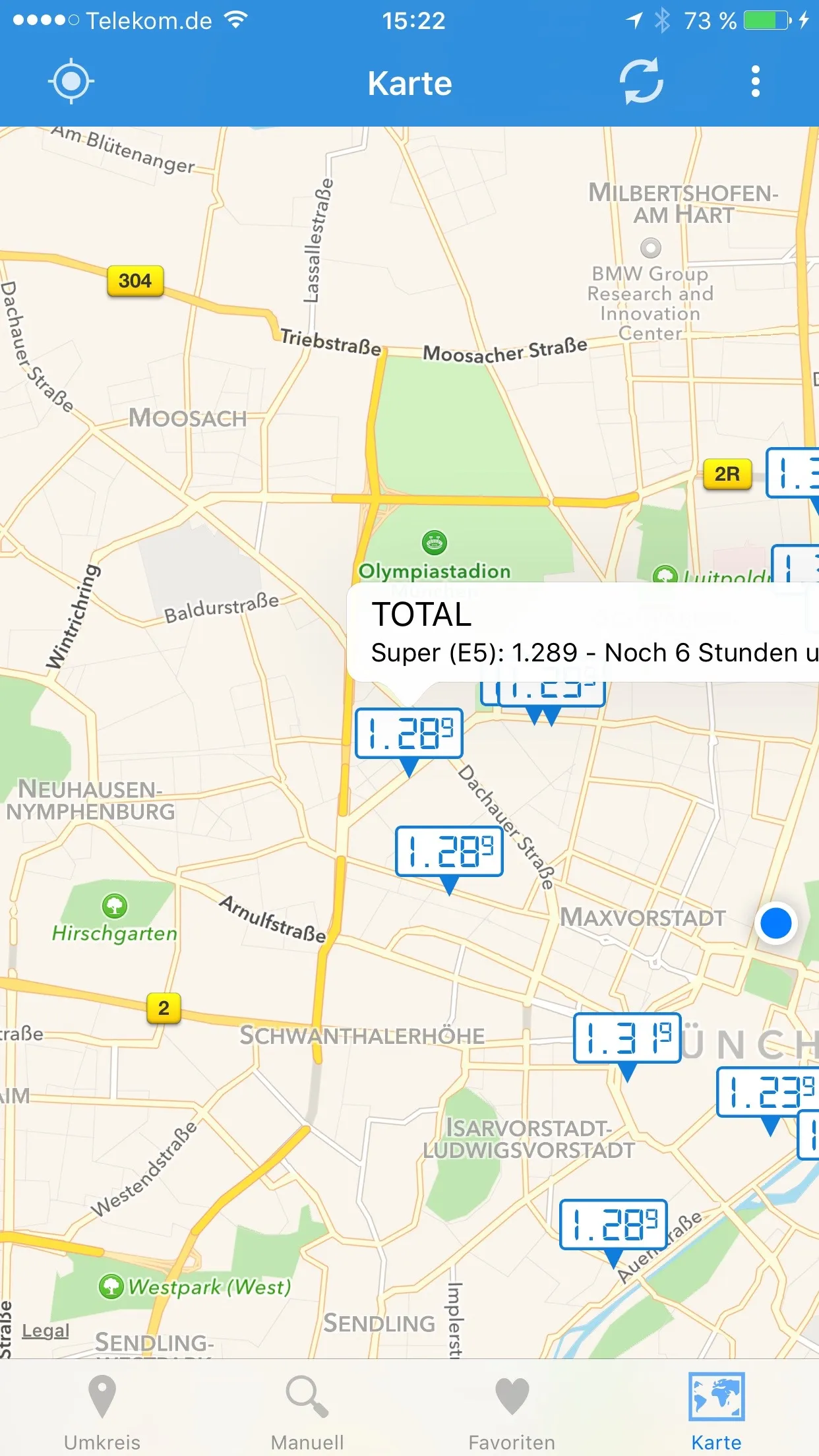Select the 1.239 price marker

tap(768, 1092)
